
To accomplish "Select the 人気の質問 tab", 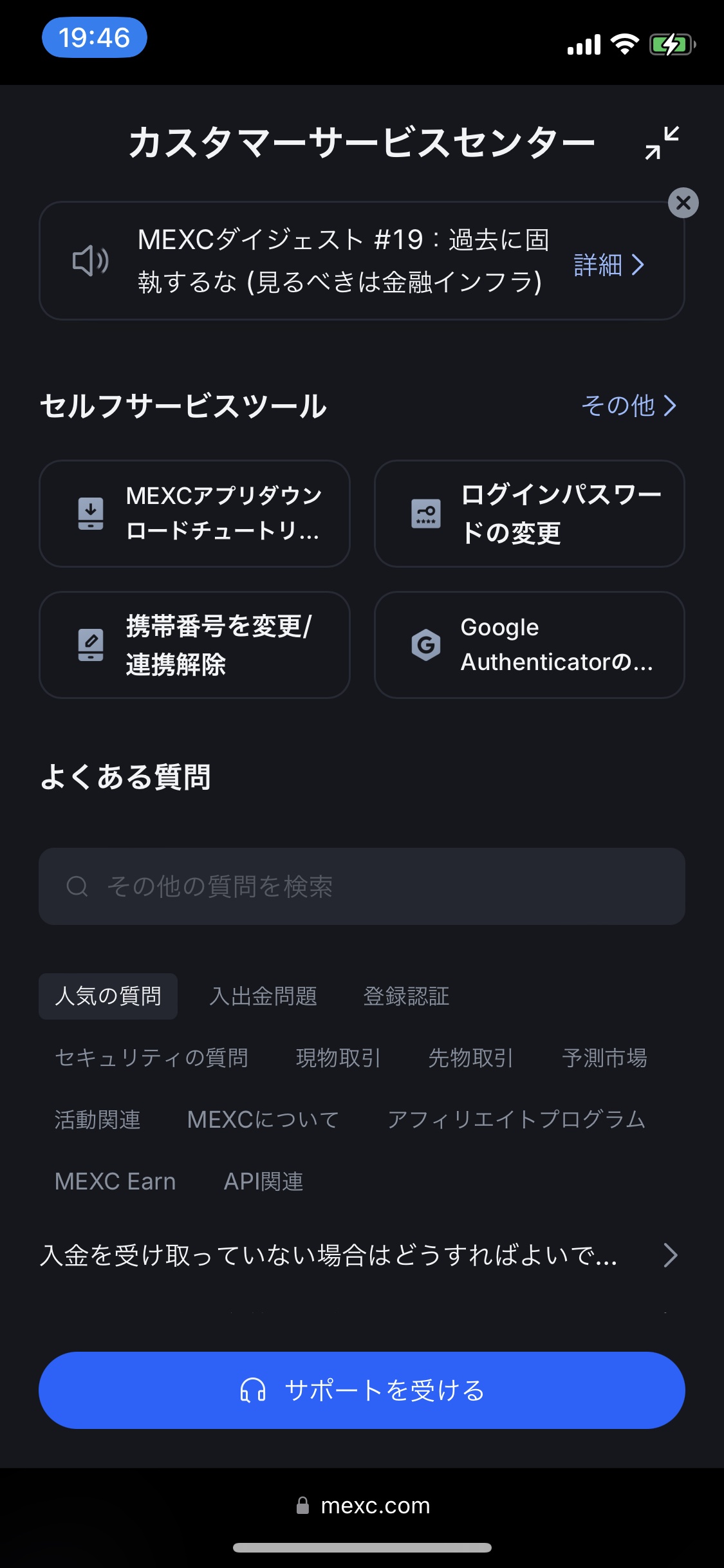I will [107, 996].
